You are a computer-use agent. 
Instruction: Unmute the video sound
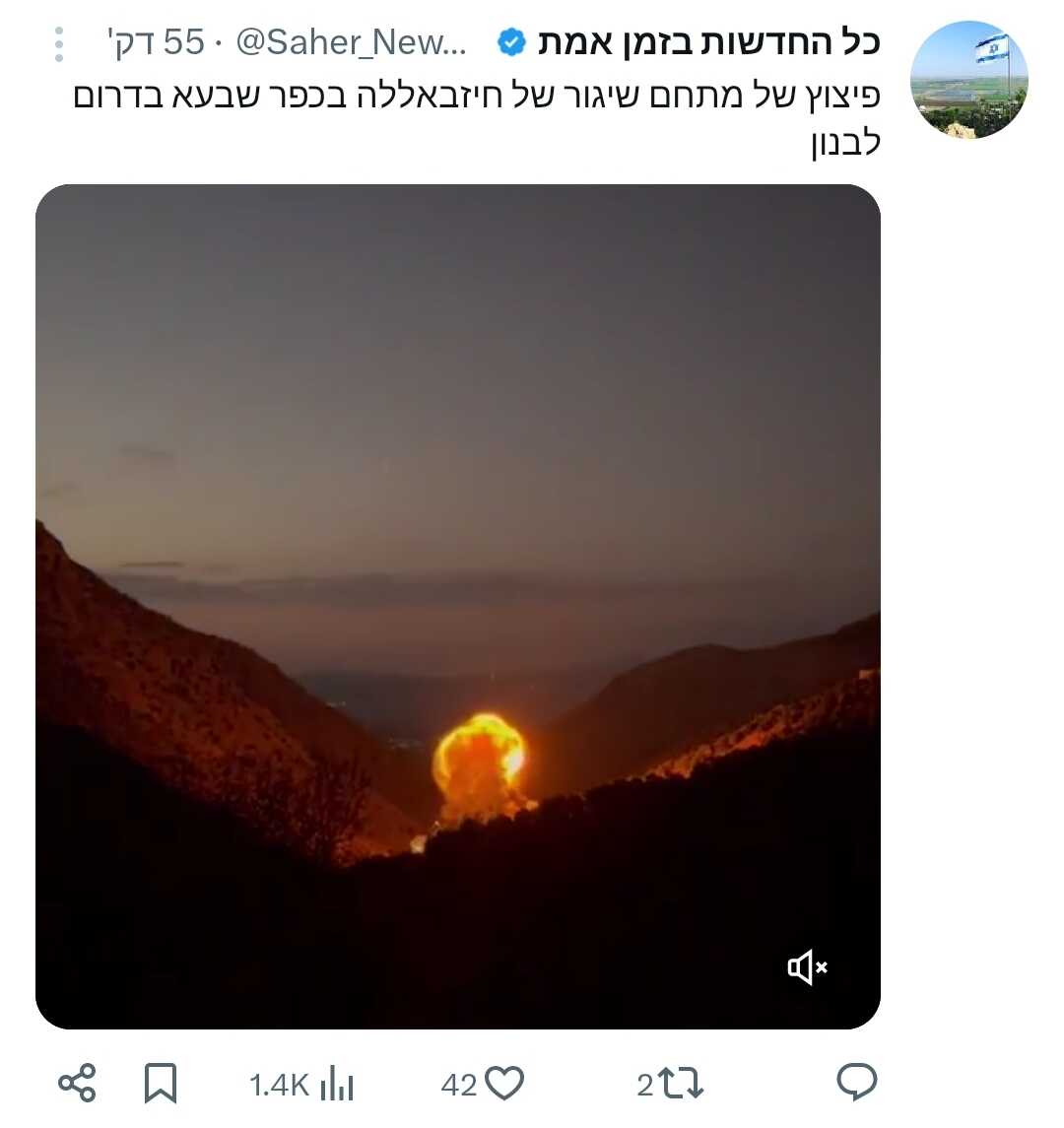click(807, 967)
